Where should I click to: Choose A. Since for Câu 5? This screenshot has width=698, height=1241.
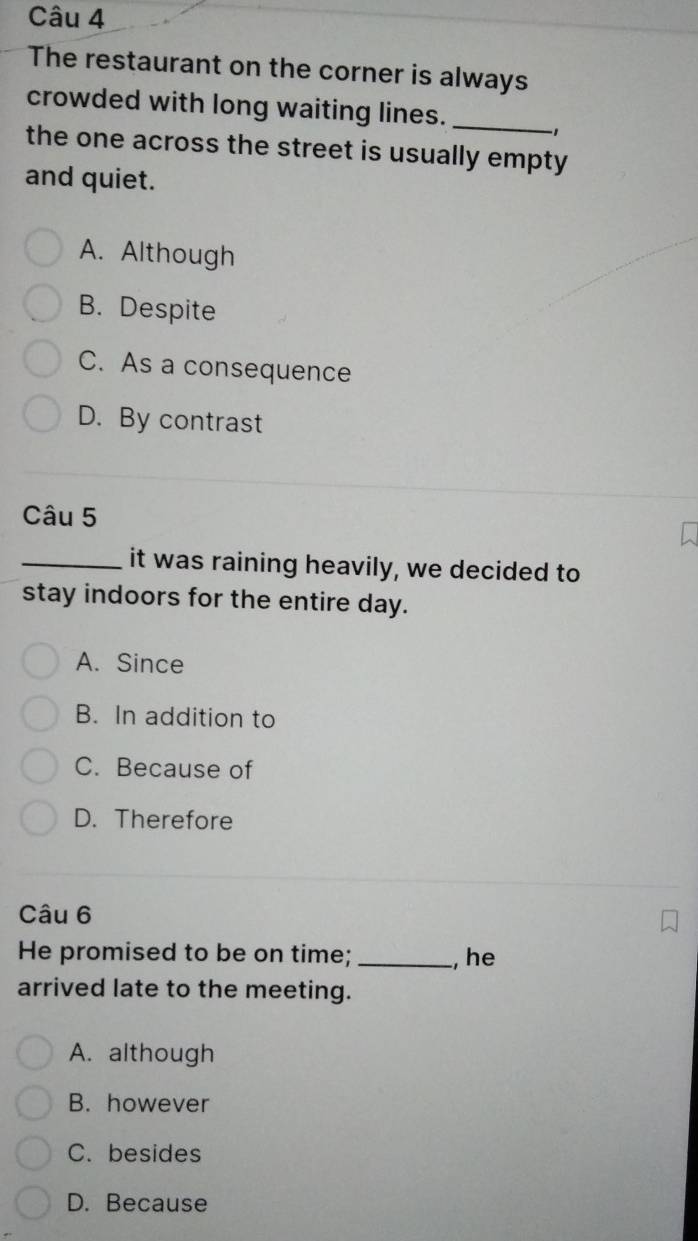coord(39,662)
